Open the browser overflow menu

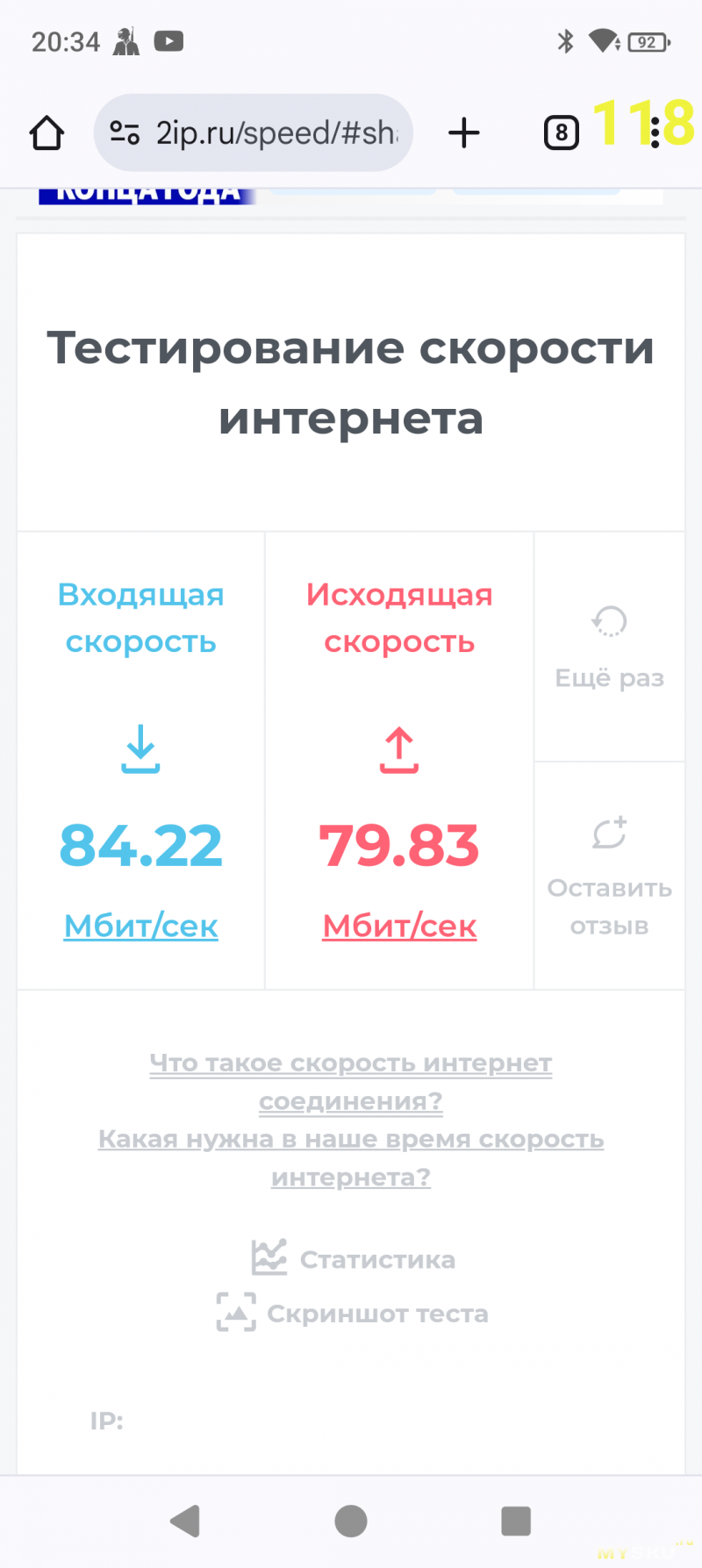655,133
